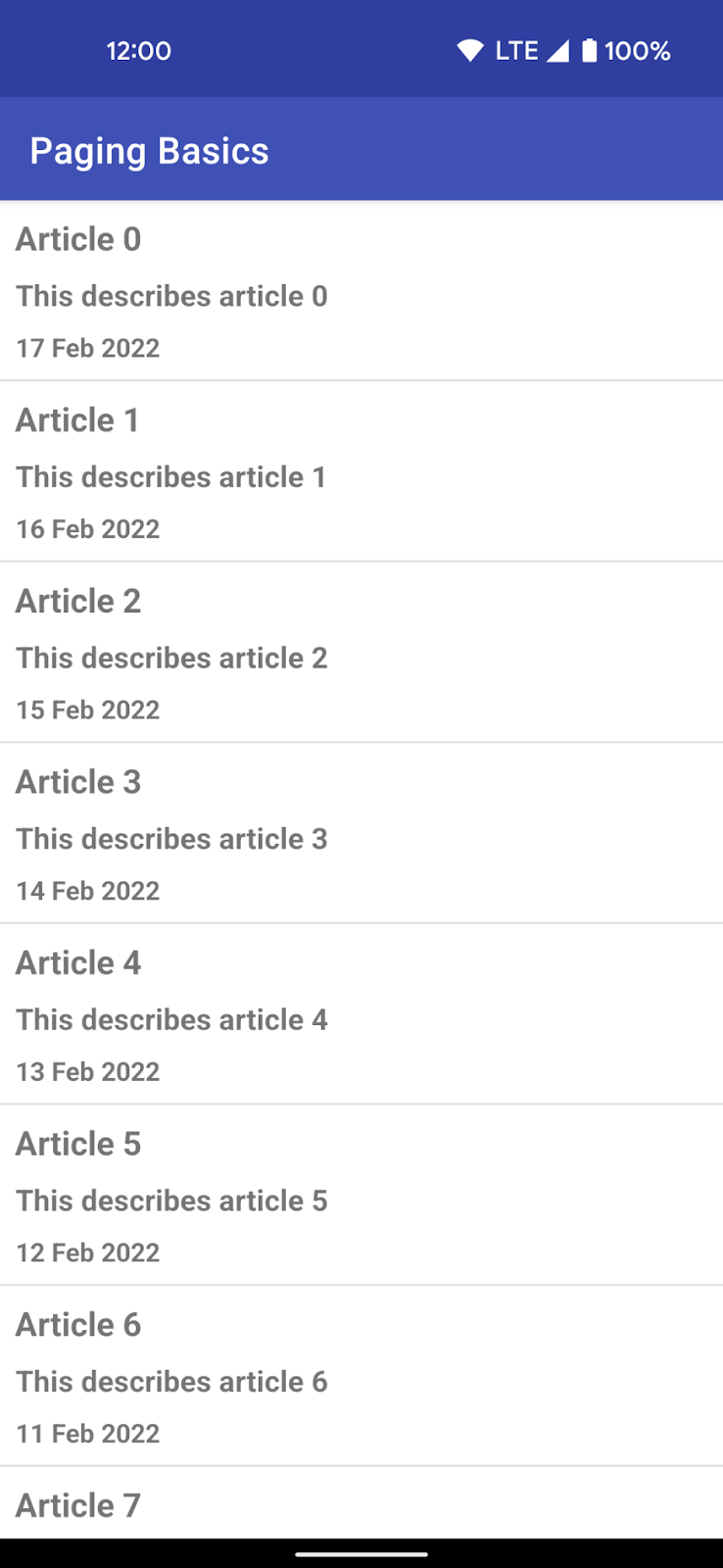The image size is (723, 1568).
Task: Tap the signal strength triangle icon
Action: [x=556, y=49]
